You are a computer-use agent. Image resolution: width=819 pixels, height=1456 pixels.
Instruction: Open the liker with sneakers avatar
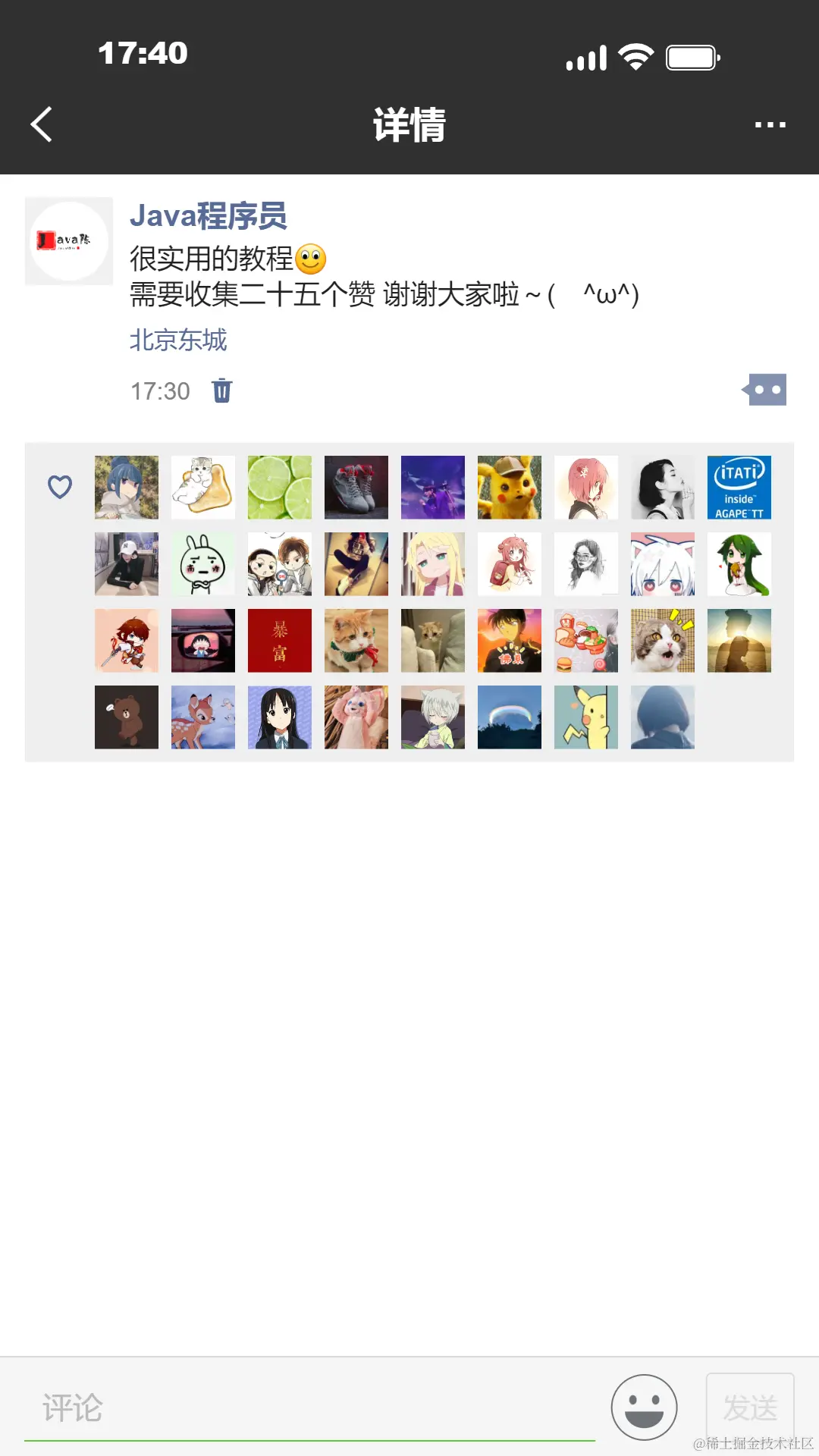point(356,488)
